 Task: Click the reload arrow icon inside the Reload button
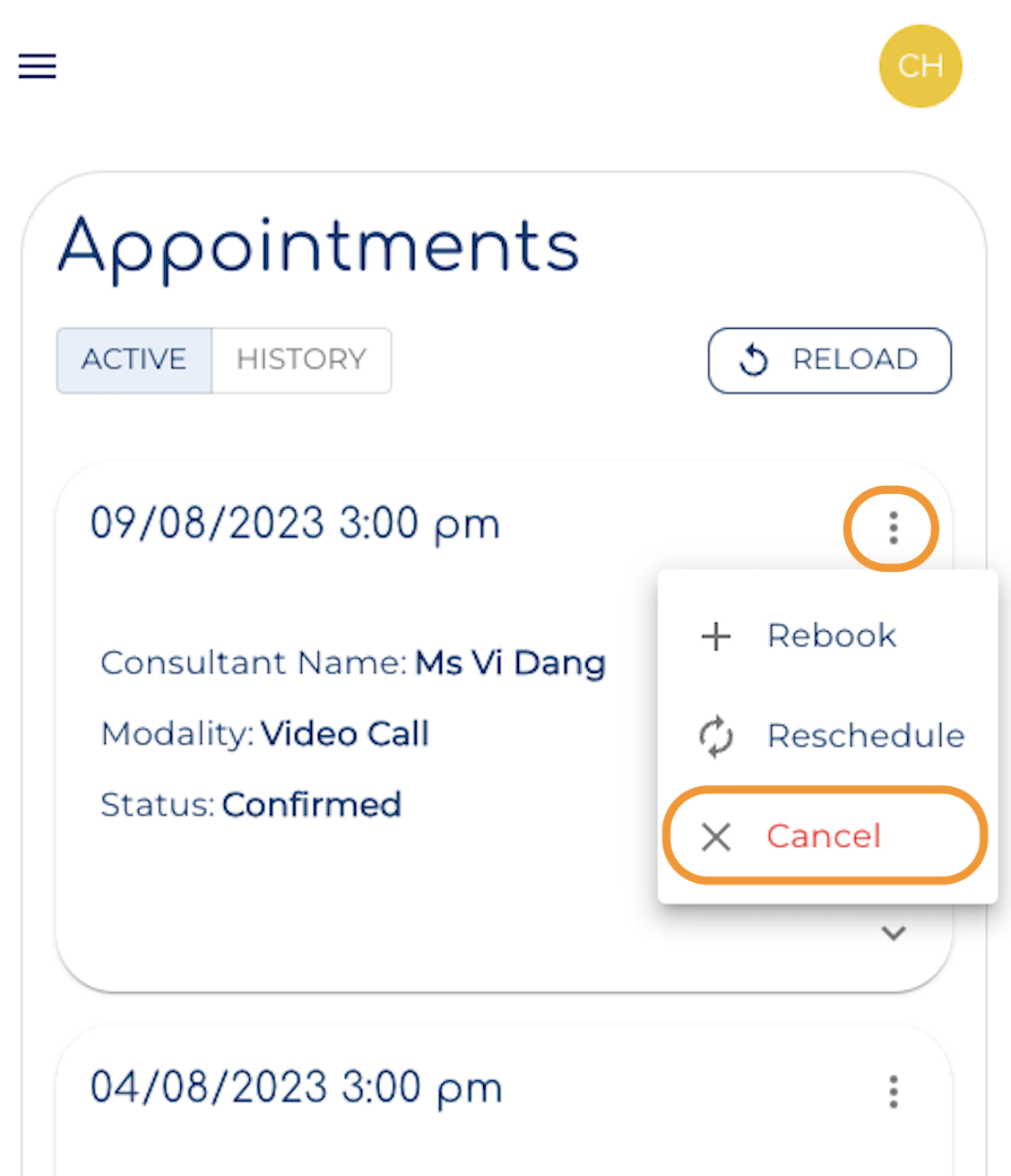(754, 360)
